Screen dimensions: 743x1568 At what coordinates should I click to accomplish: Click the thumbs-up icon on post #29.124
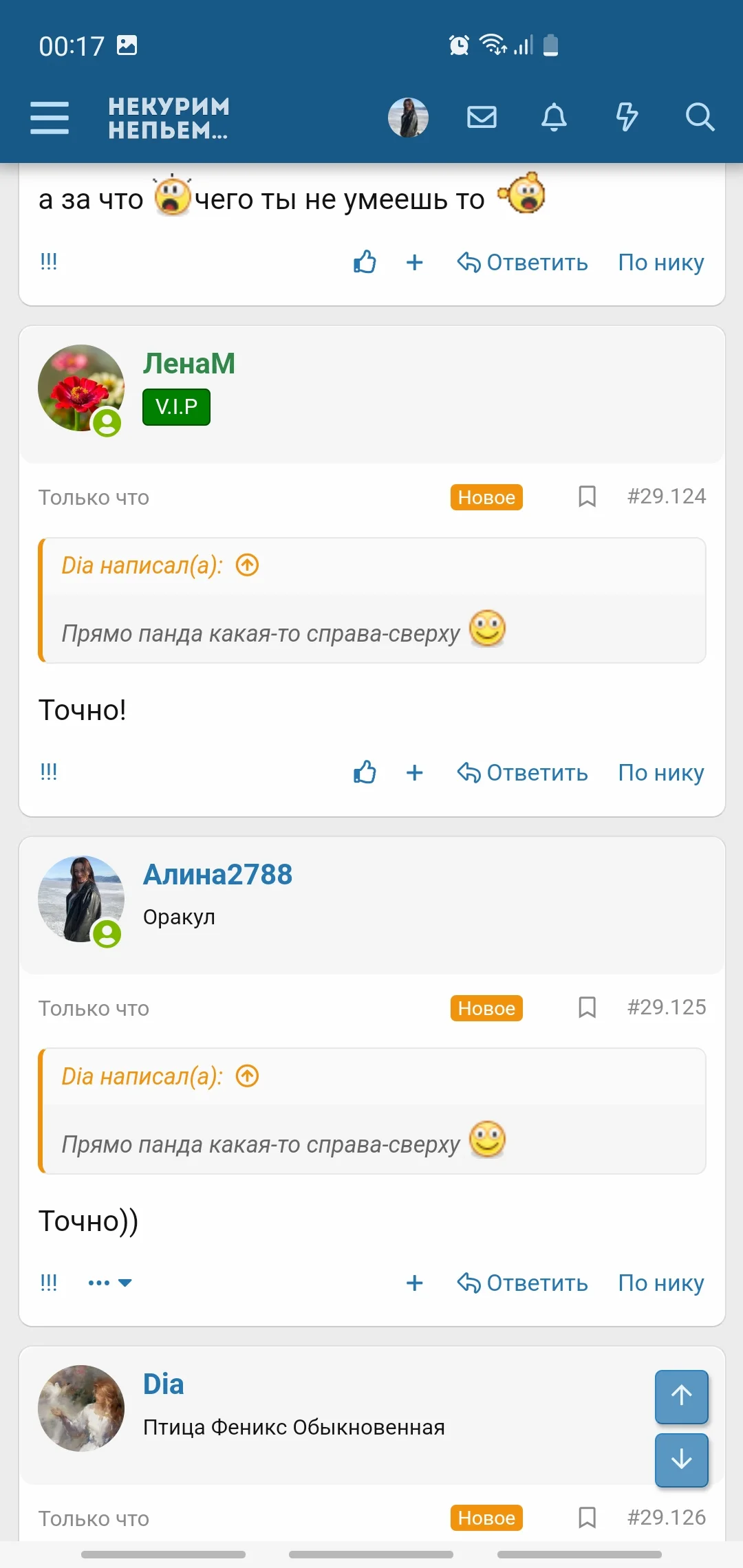tap(364, 772)
